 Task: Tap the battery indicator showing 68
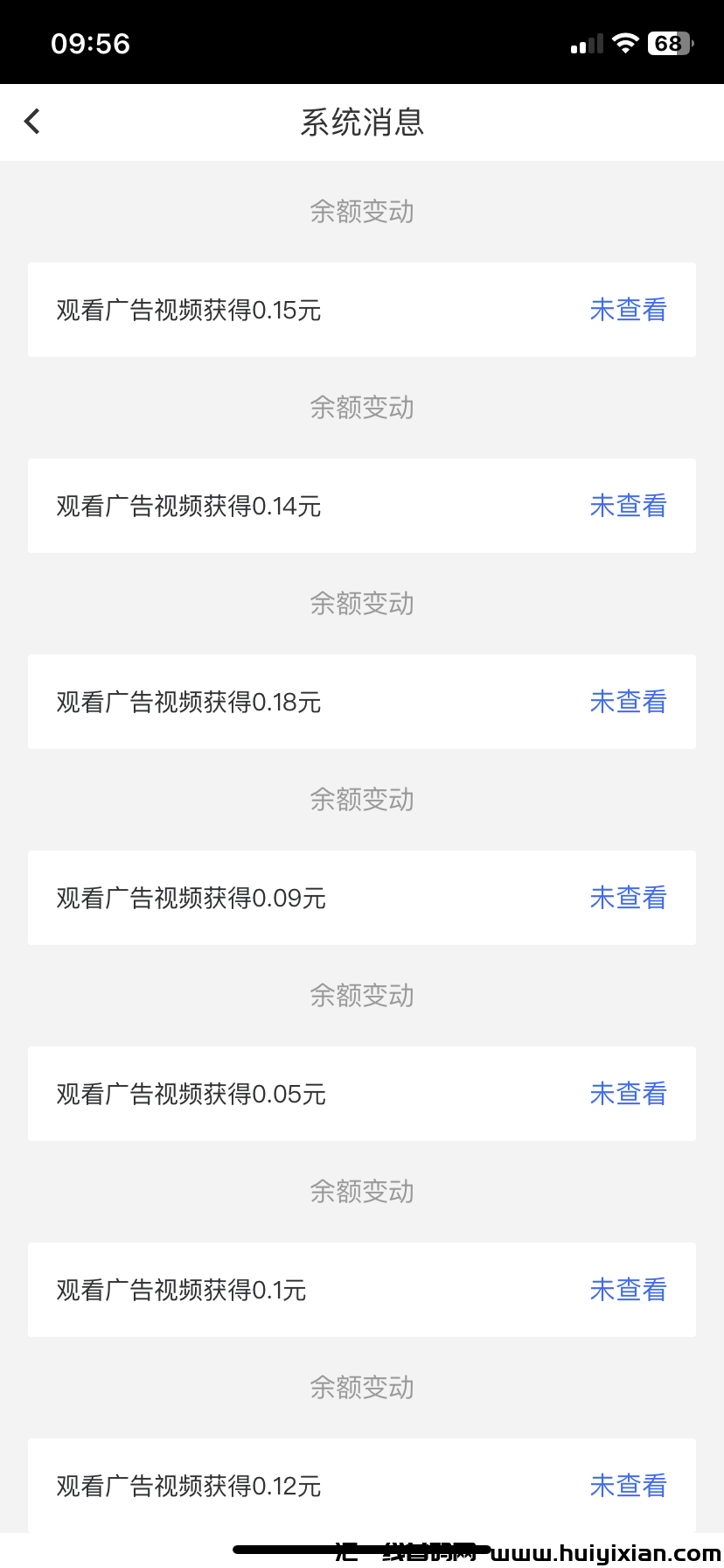click(667, 42)
